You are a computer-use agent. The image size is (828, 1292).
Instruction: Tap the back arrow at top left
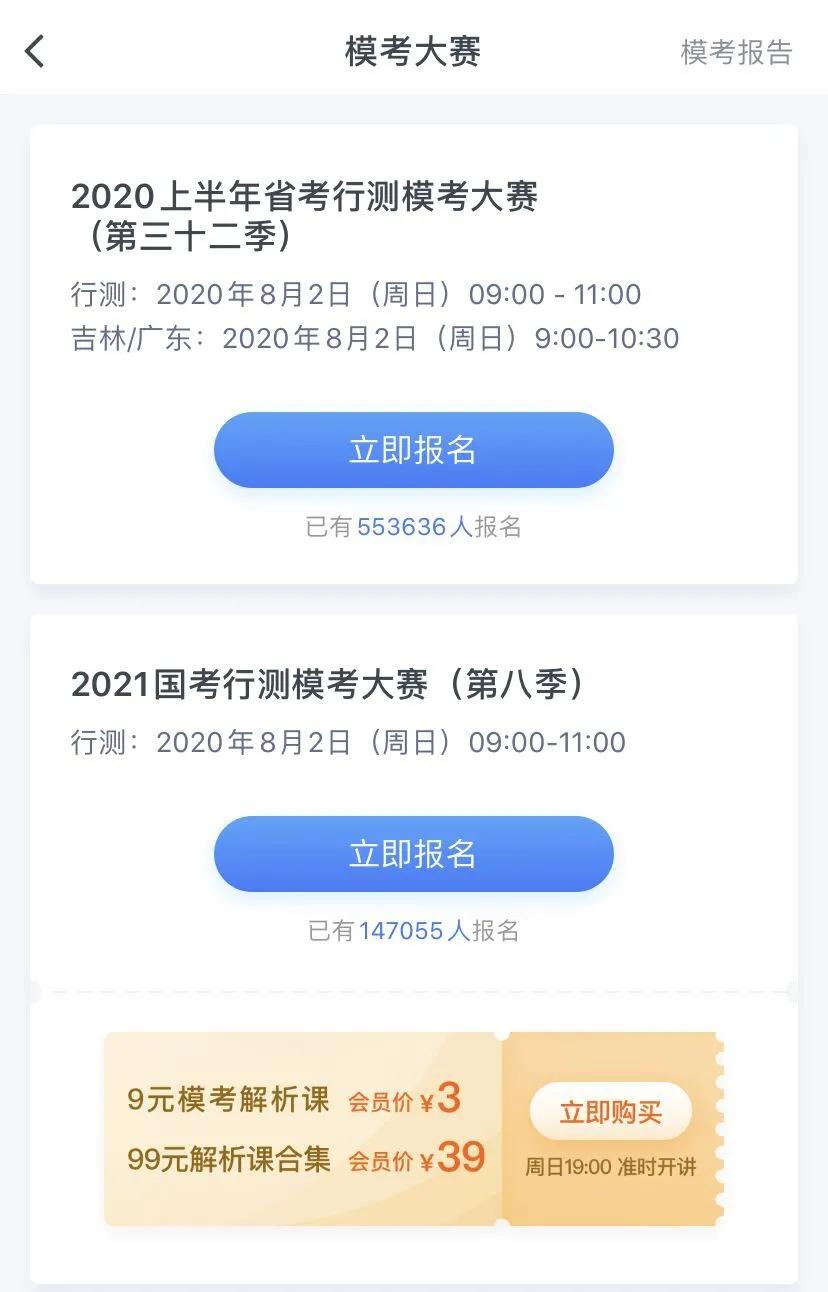pos(34,50)
